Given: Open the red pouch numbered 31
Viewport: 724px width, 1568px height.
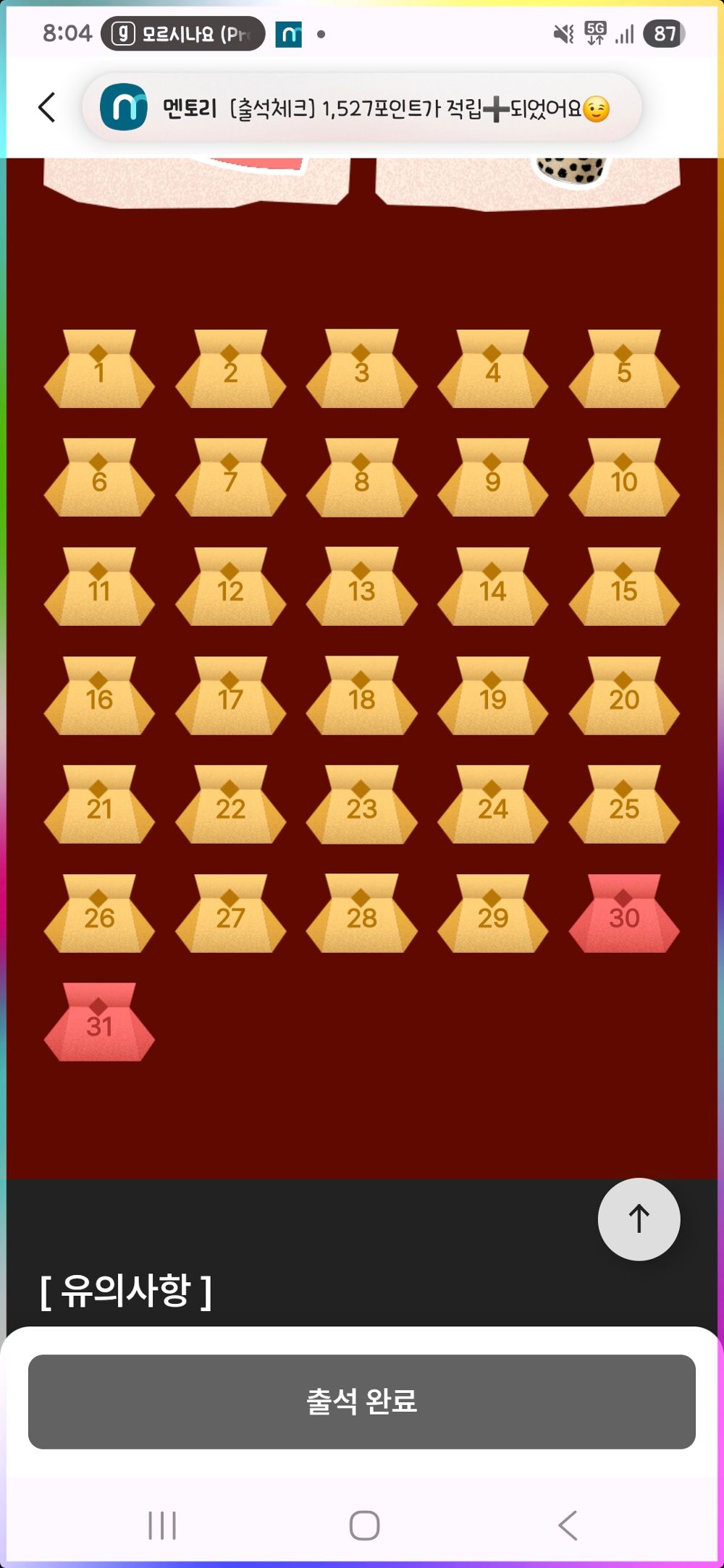Looking at the screenshot, I should [99, 1024].
